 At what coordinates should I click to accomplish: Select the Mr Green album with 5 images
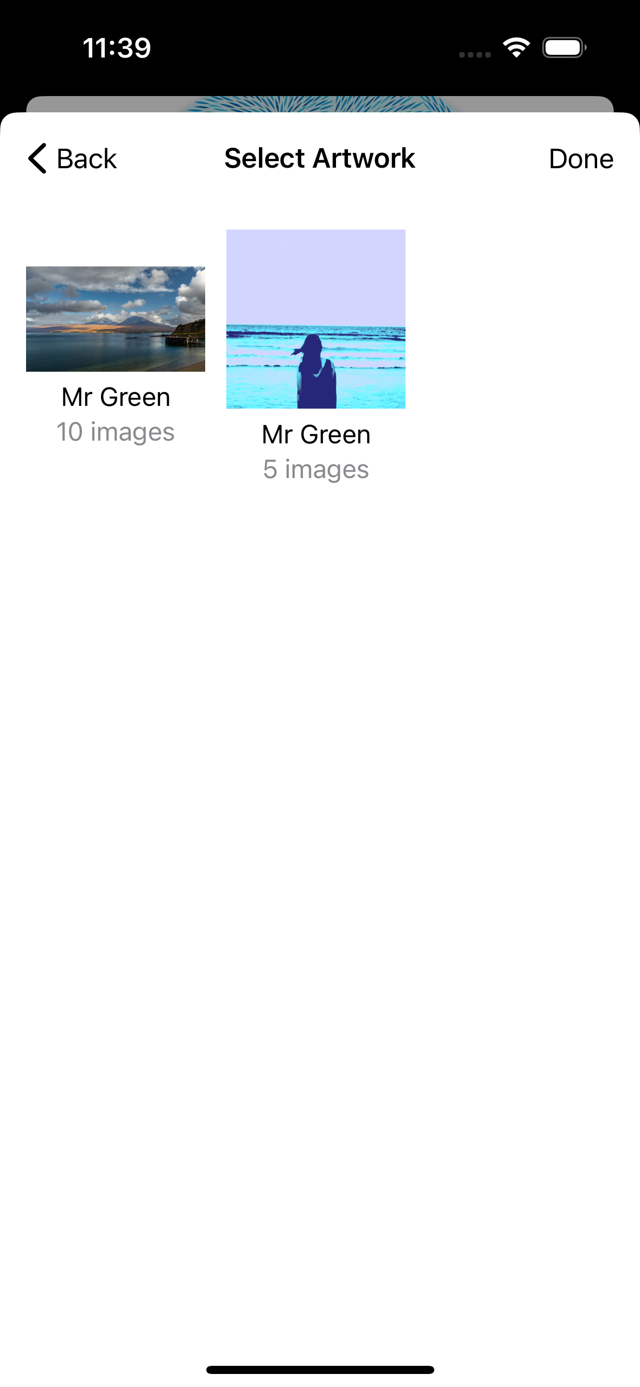316,320
